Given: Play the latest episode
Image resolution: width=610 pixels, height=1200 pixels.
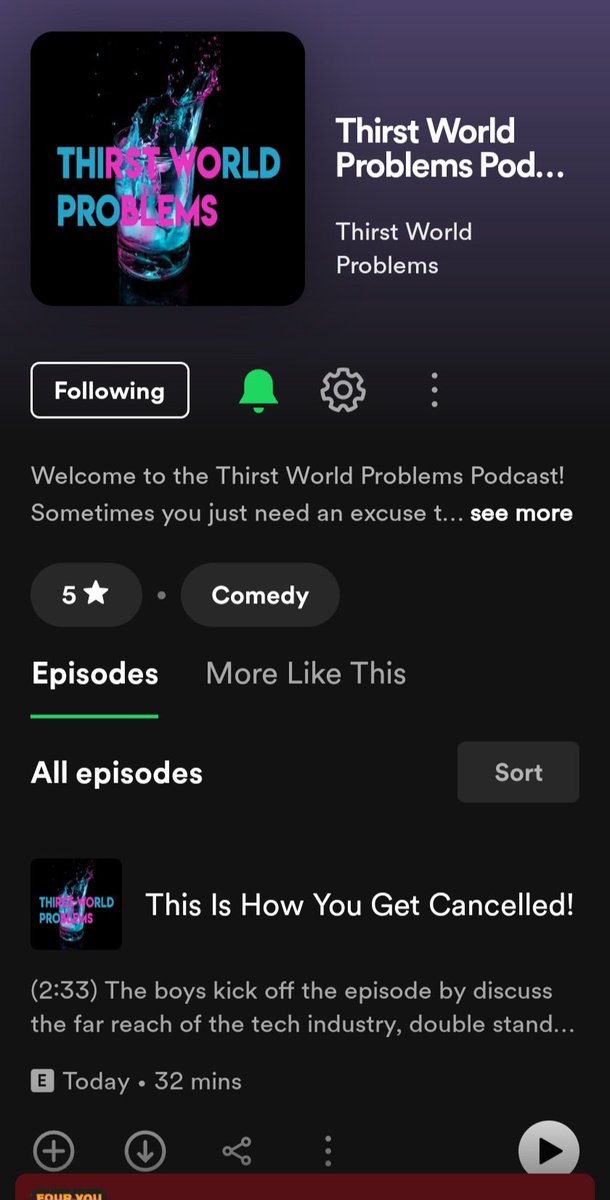Looking at the screenshot, I should [549, 1150].
